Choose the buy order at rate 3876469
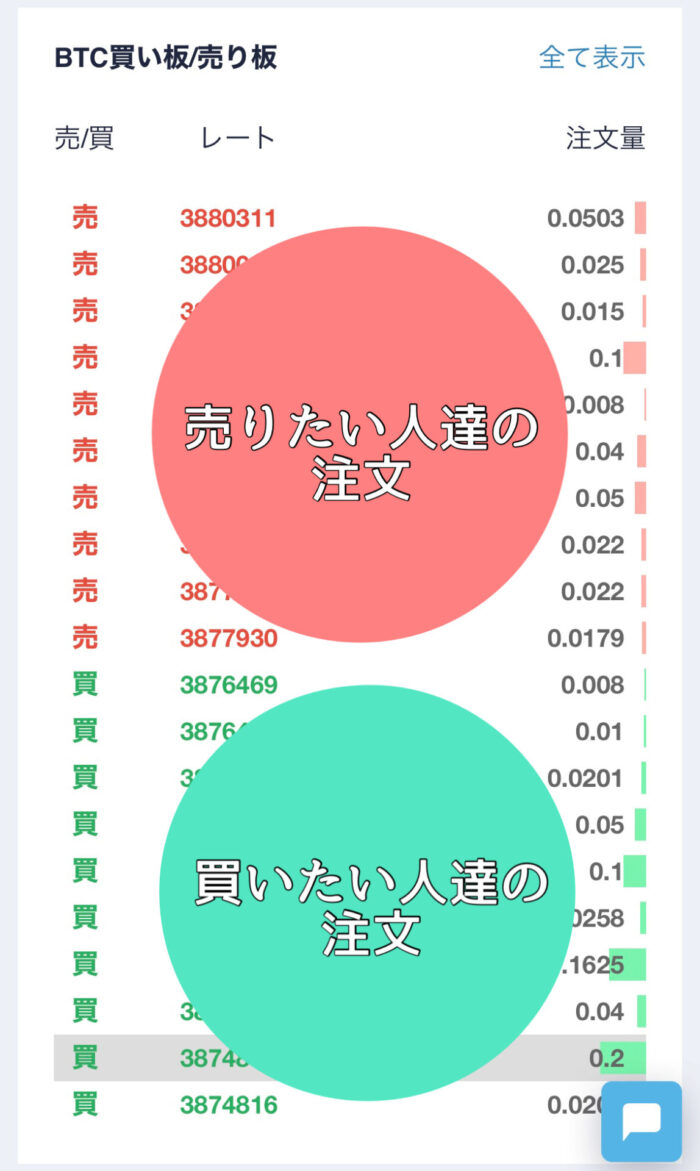700x1171 pixels. pos(350,684)
